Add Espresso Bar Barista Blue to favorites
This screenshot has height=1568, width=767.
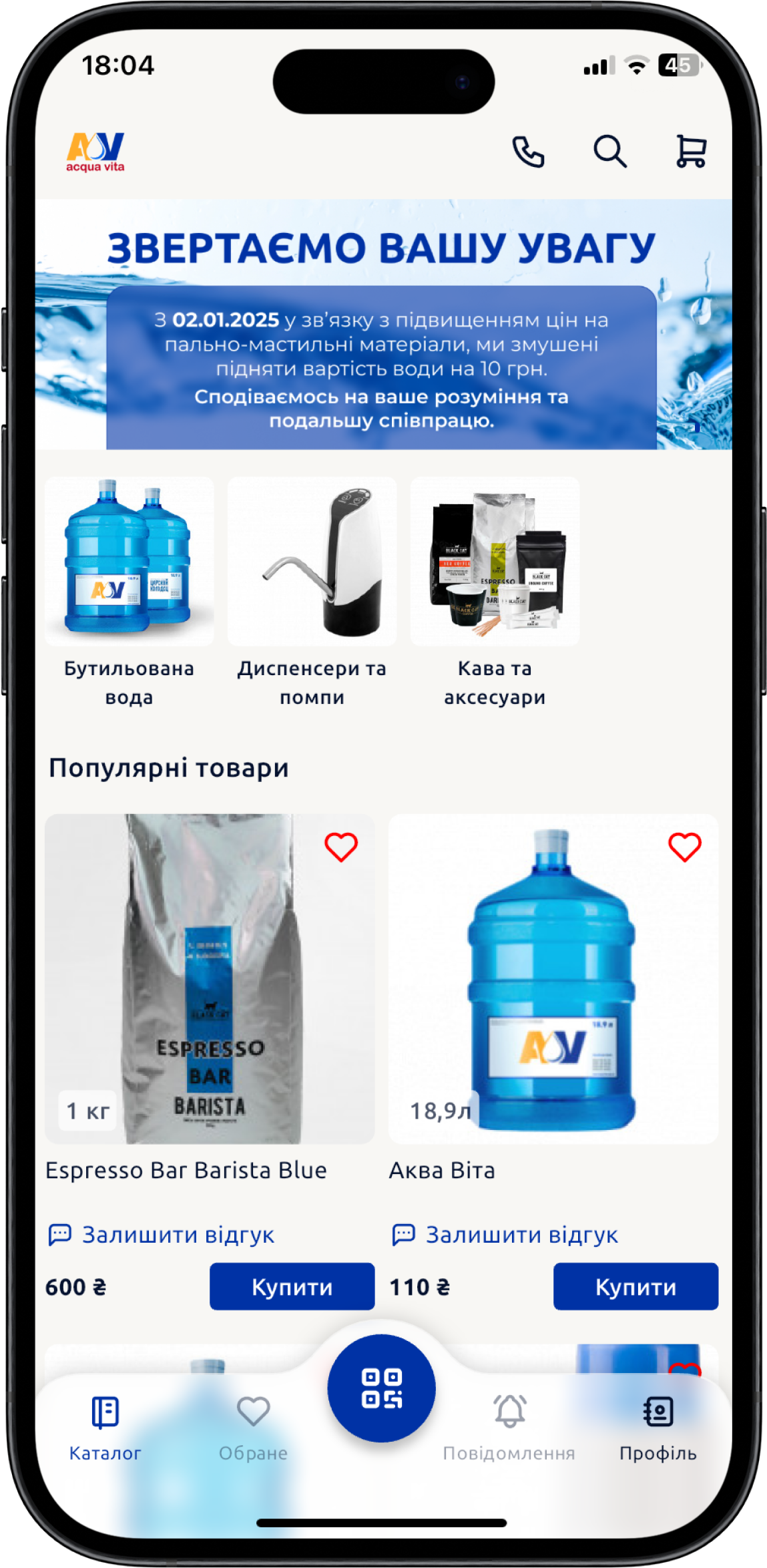click(x=341, y=847)
